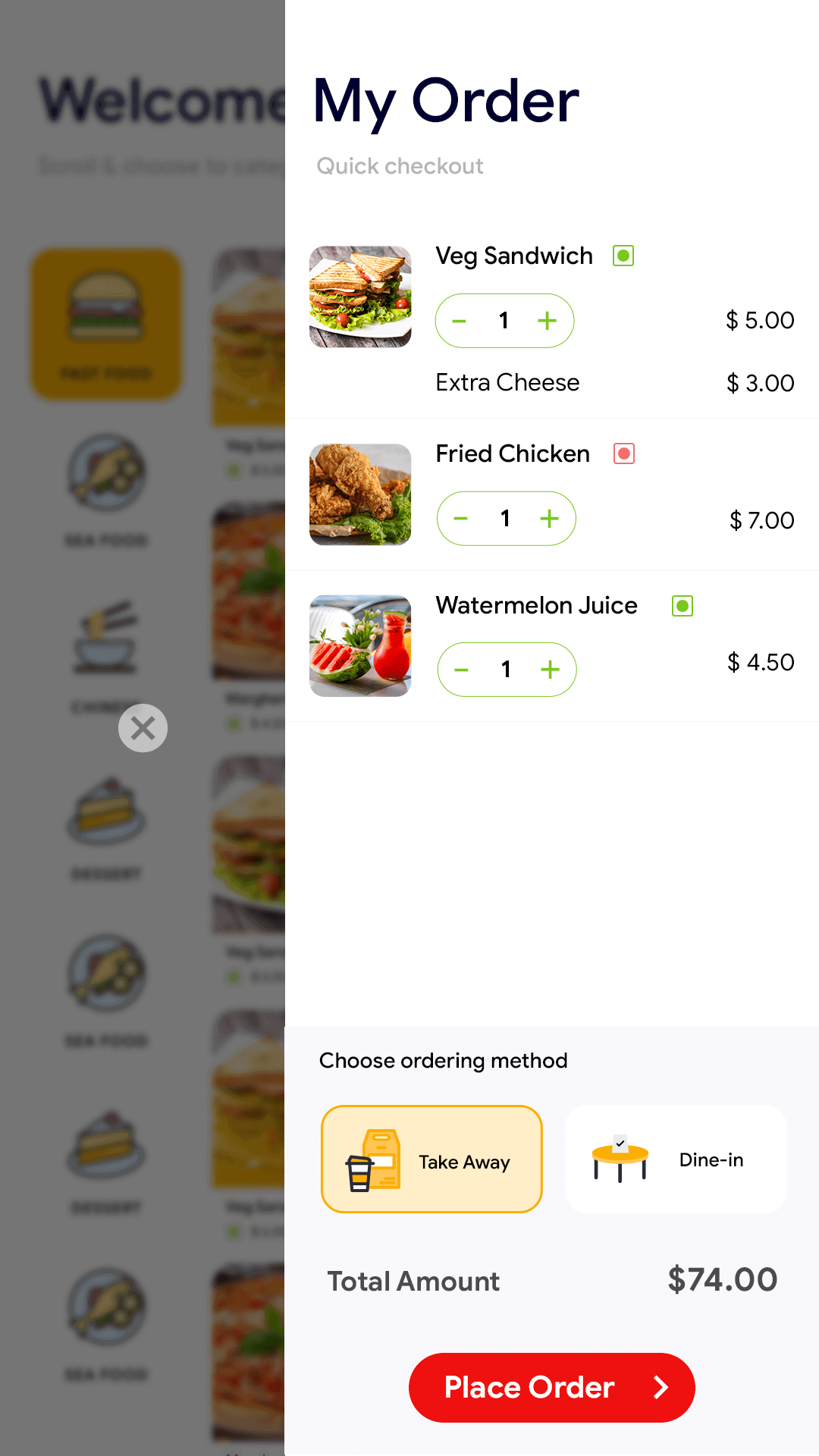Image resolution: width=819 pixels, height=1456 pixels.
Task: Open the Veg Sandwich item thumbnail
Action: click(360, 296)
